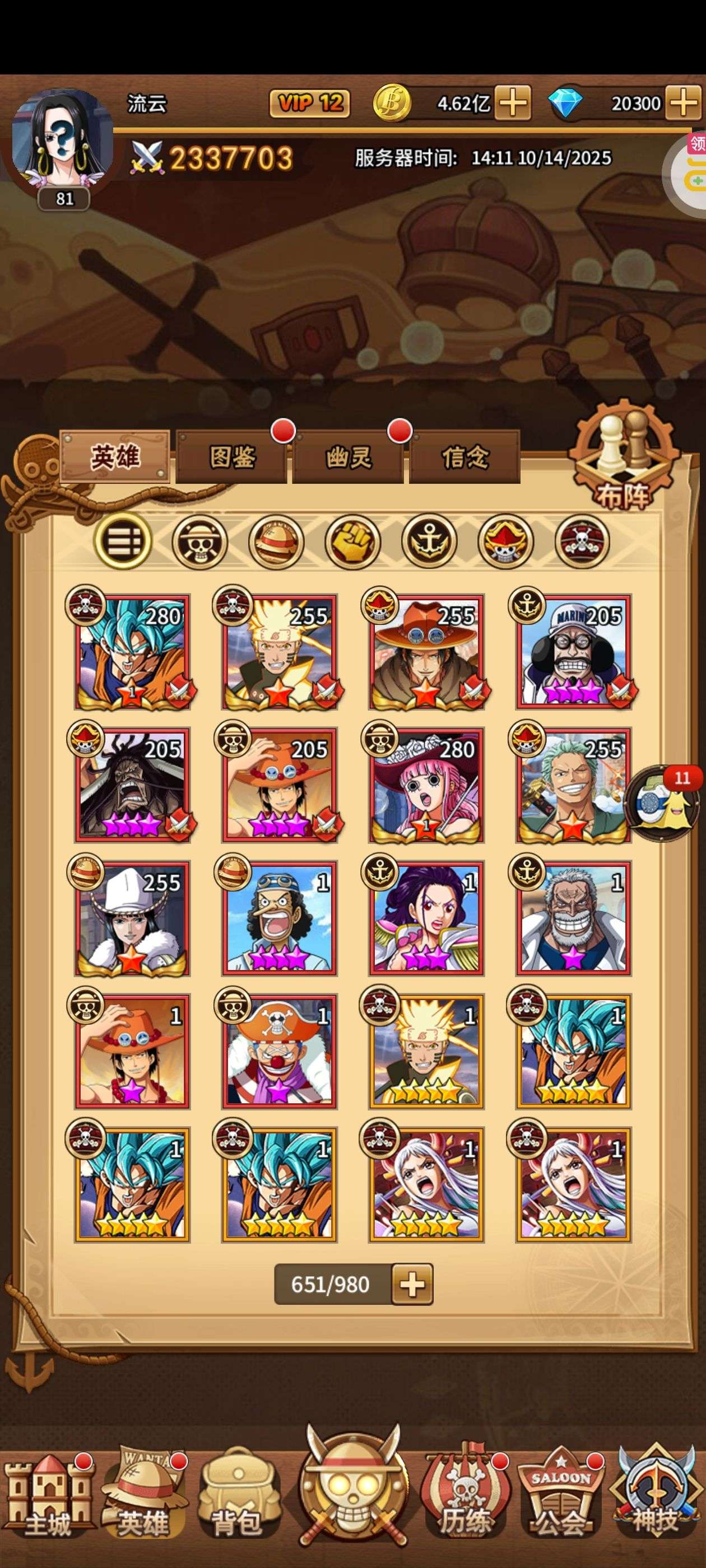Filter heroes by the fist faction icon
Image resolution: width=706 pixels, height=1568 pixels.
click(352, 541)
